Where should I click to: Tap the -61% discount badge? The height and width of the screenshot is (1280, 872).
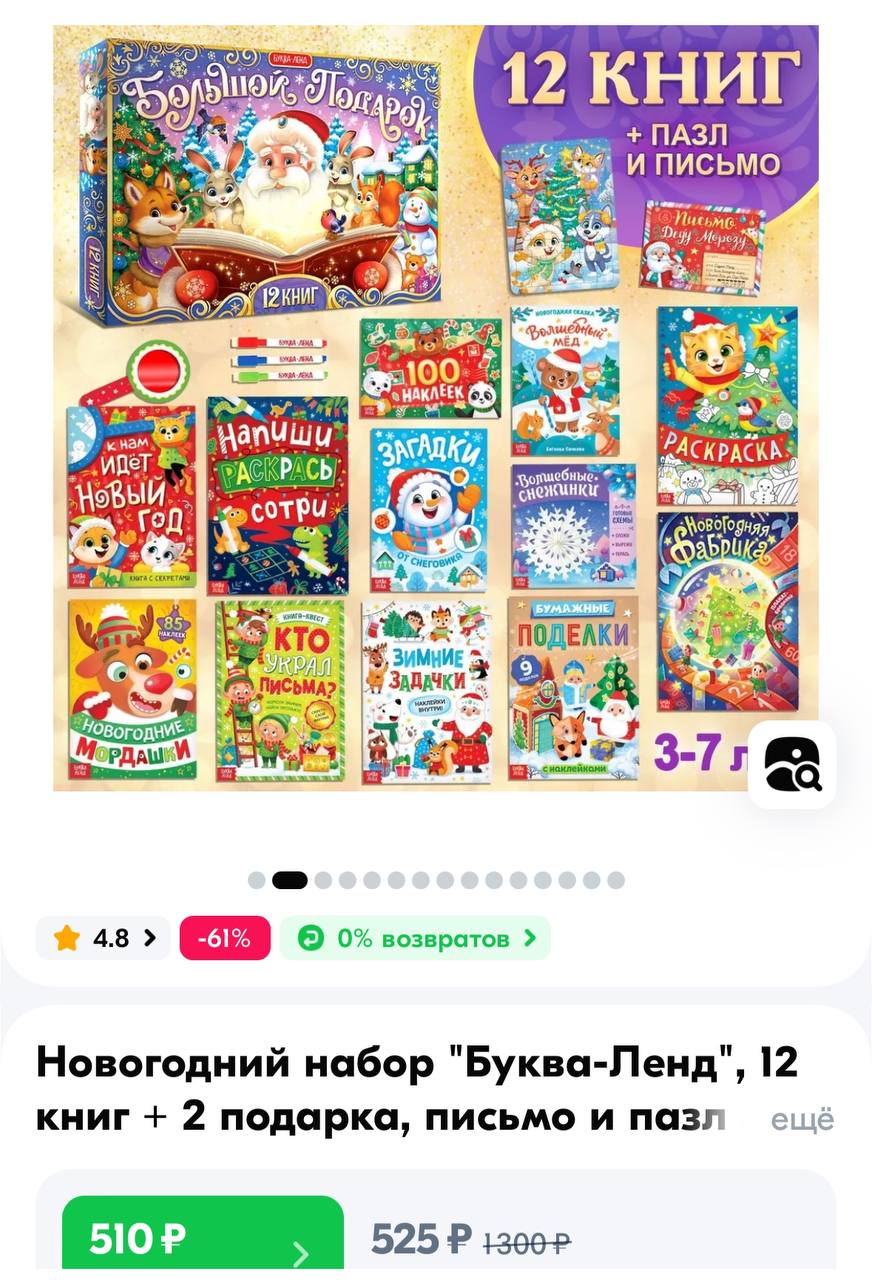225,938
